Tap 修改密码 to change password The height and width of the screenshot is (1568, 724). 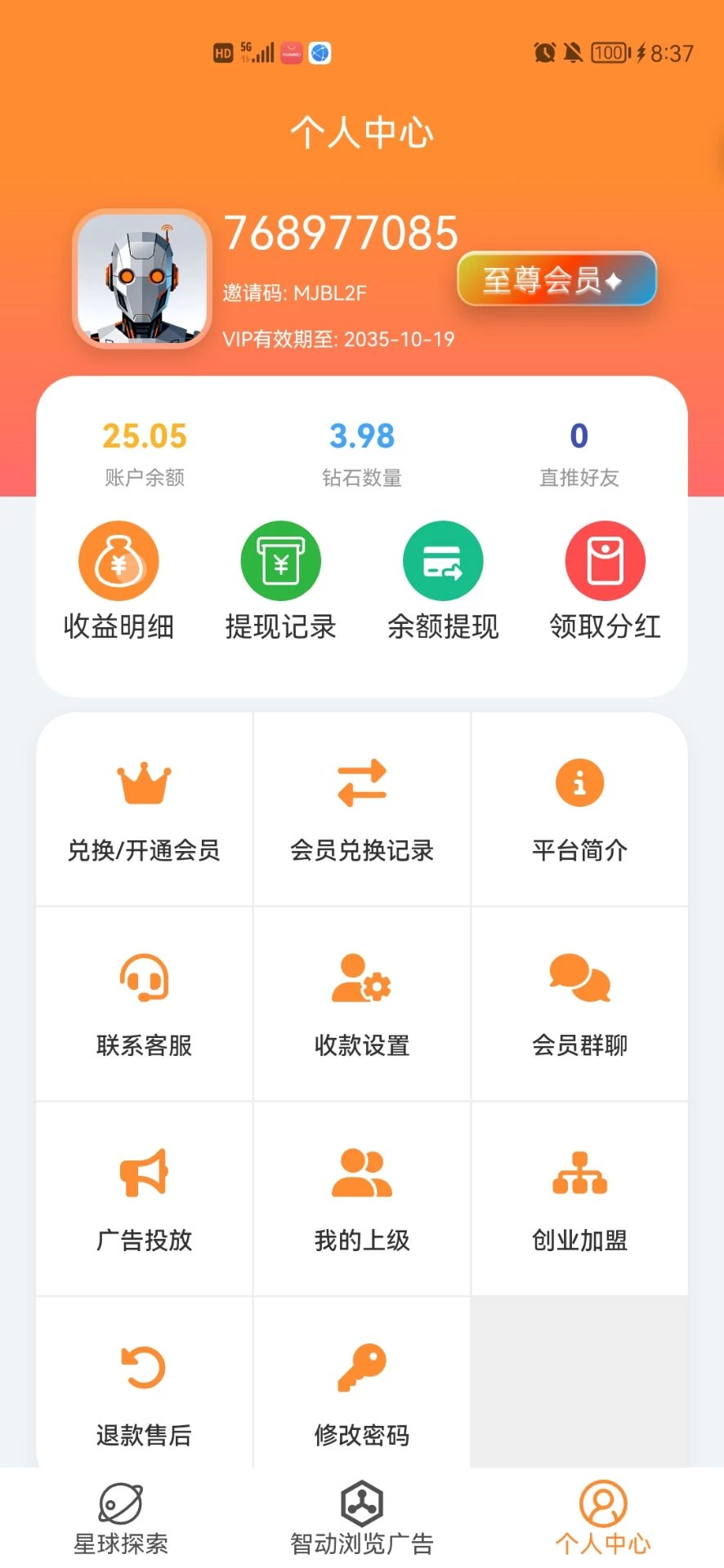coord(362,1393)
